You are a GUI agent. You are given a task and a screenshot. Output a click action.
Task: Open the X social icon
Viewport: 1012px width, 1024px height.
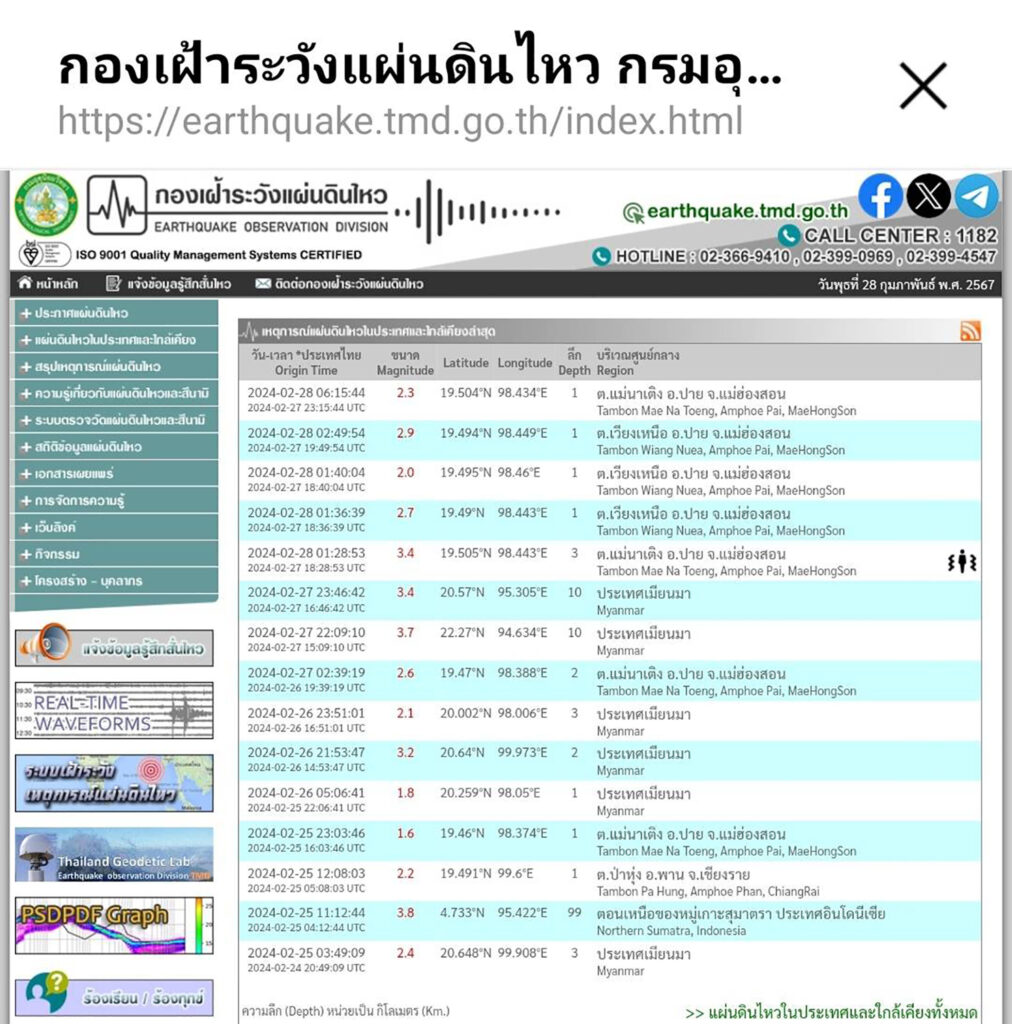point(928,196)
